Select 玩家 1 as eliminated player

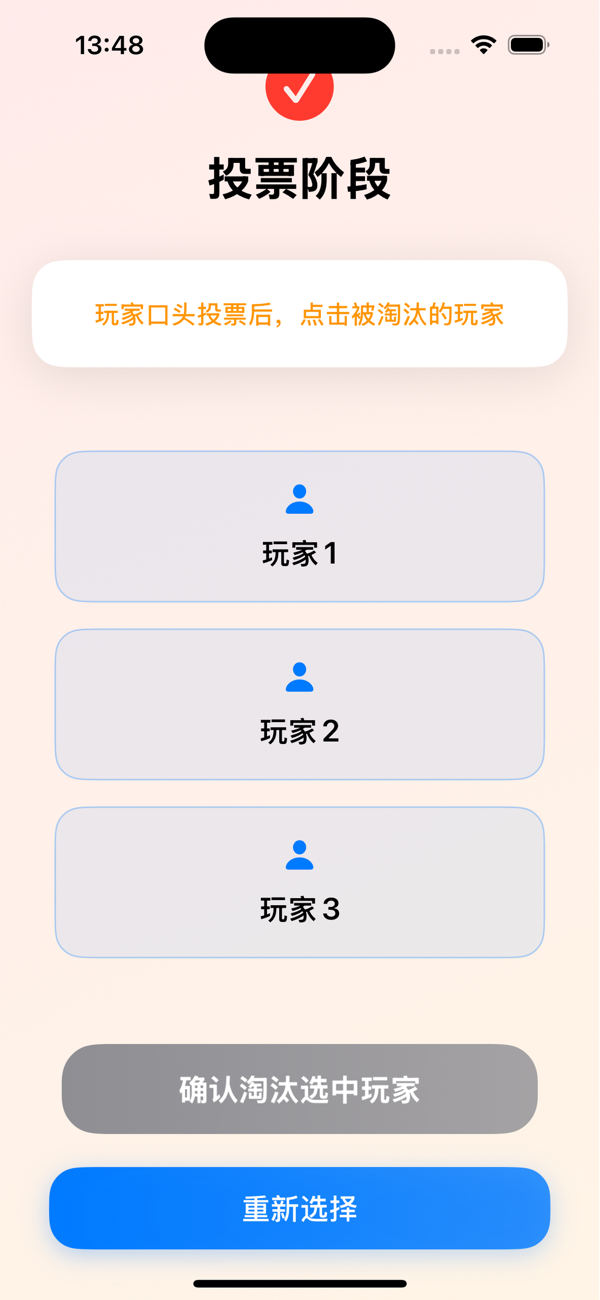tap(300, 526)
